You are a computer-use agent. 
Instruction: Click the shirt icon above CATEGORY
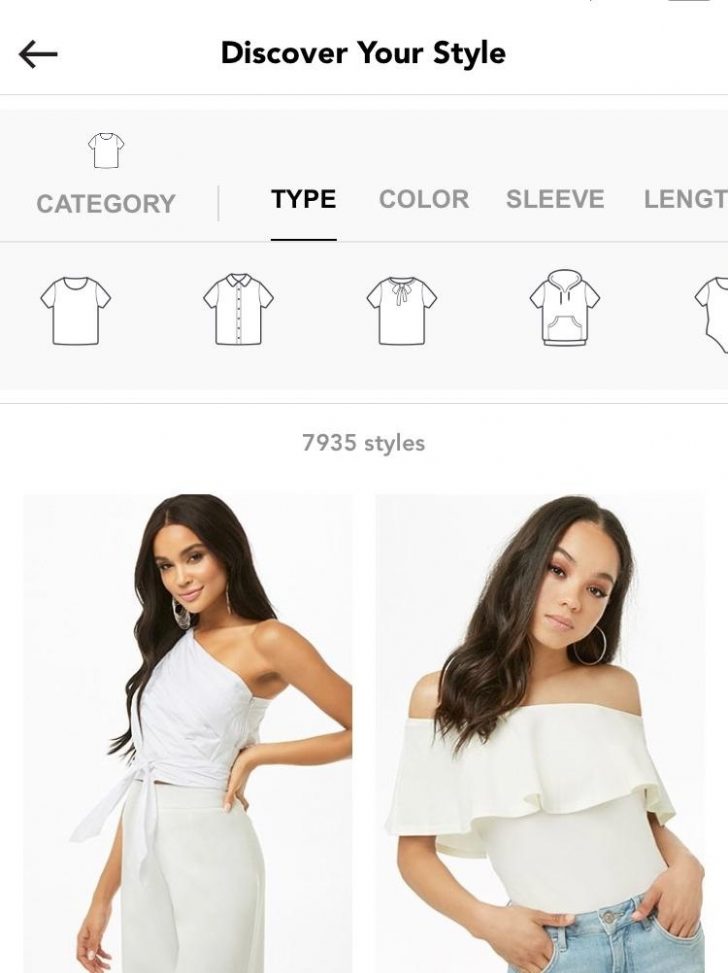point(105,150)
